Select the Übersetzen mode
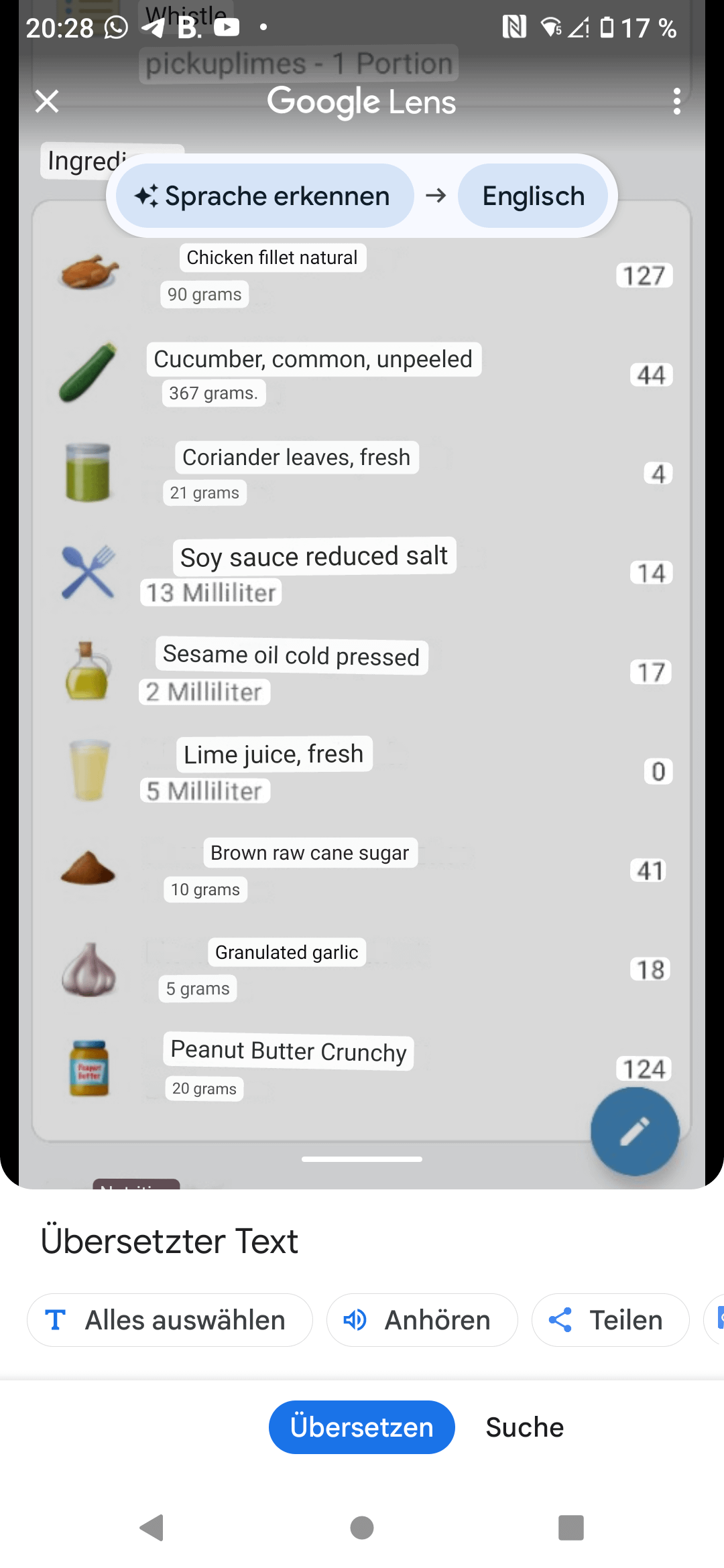Screen dimensions: 724x1568 click(x=362, y=1427)
